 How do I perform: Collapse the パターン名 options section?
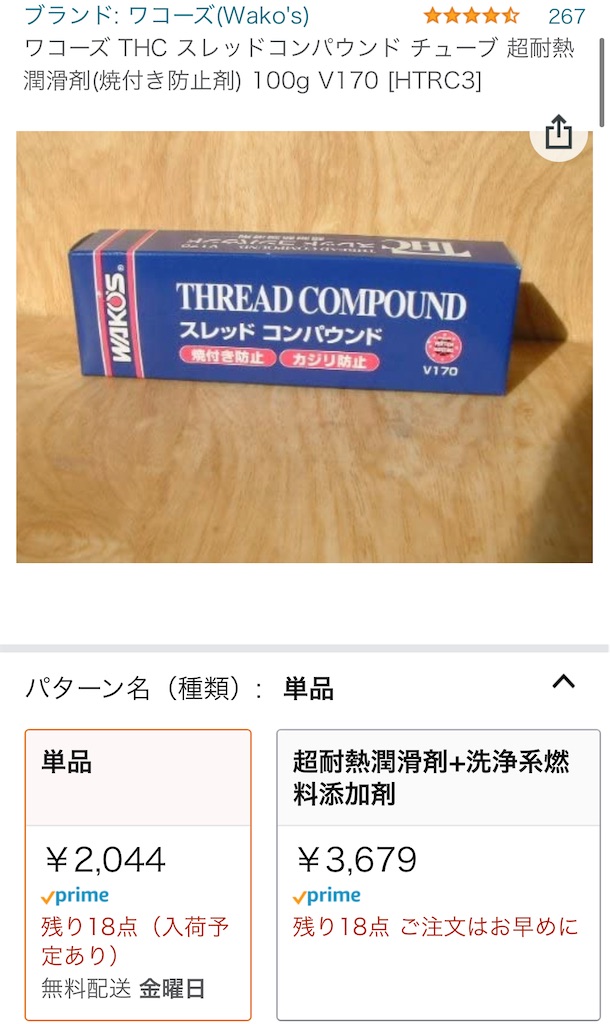pos(563,682)
